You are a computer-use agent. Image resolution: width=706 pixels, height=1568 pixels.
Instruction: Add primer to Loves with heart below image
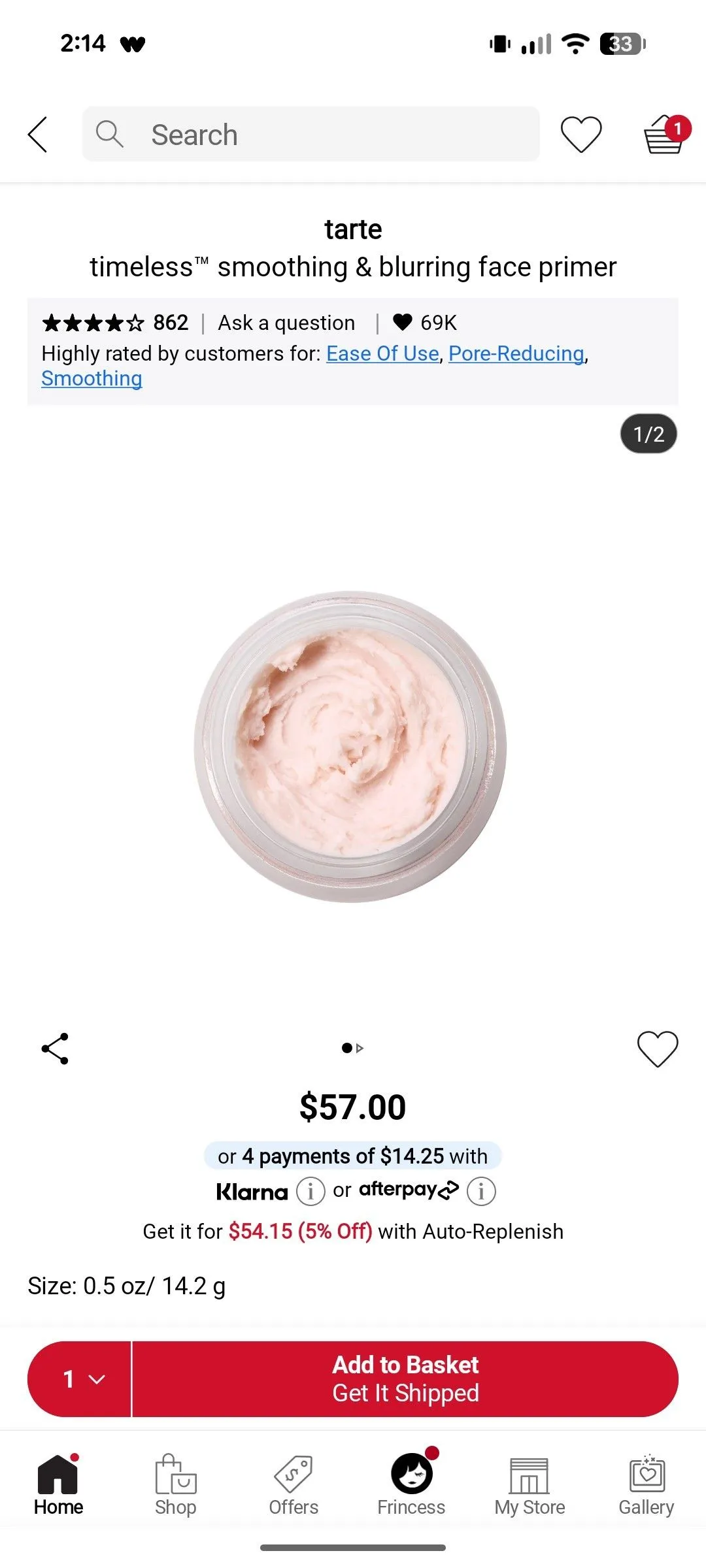[x=658, y=1049]
